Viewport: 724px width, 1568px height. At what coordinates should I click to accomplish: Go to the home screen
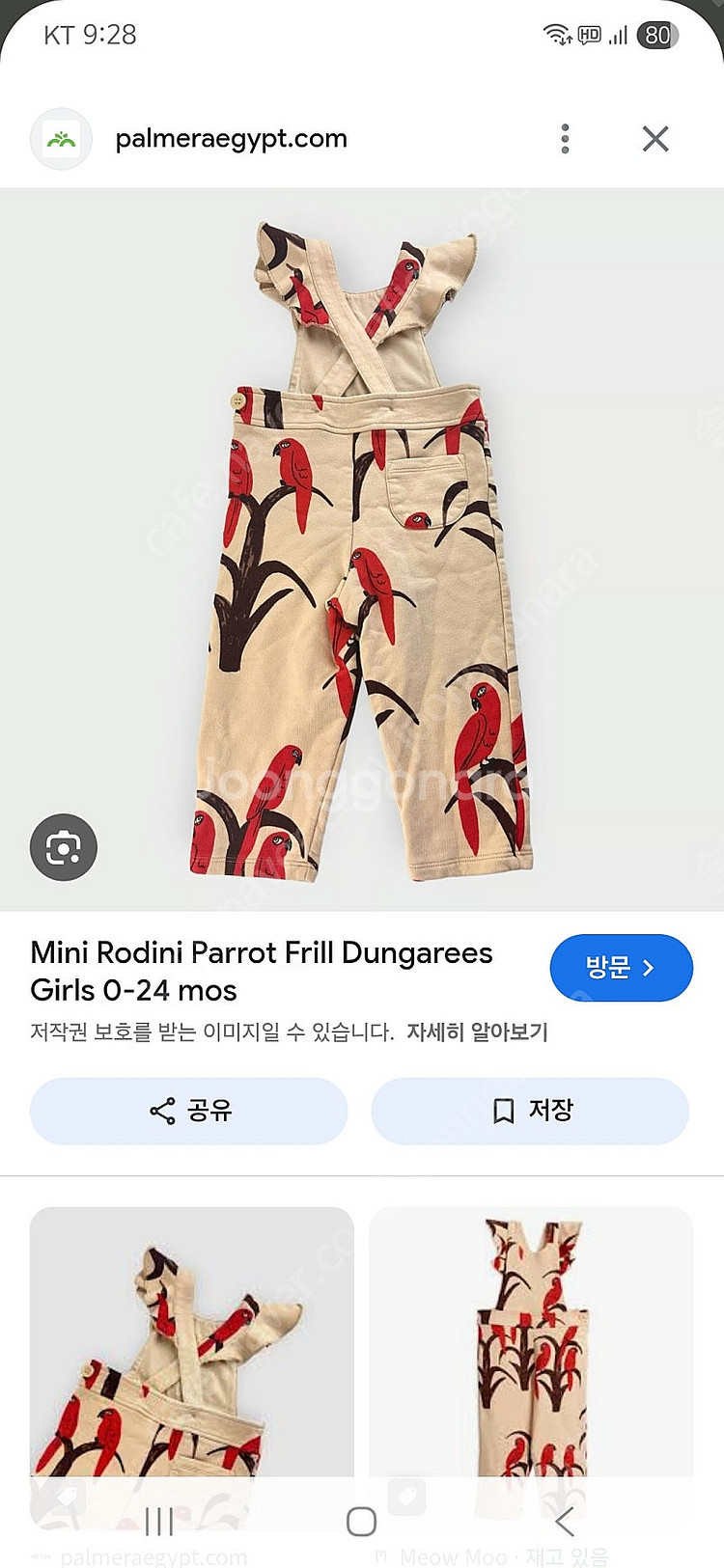click(361, 1522)
